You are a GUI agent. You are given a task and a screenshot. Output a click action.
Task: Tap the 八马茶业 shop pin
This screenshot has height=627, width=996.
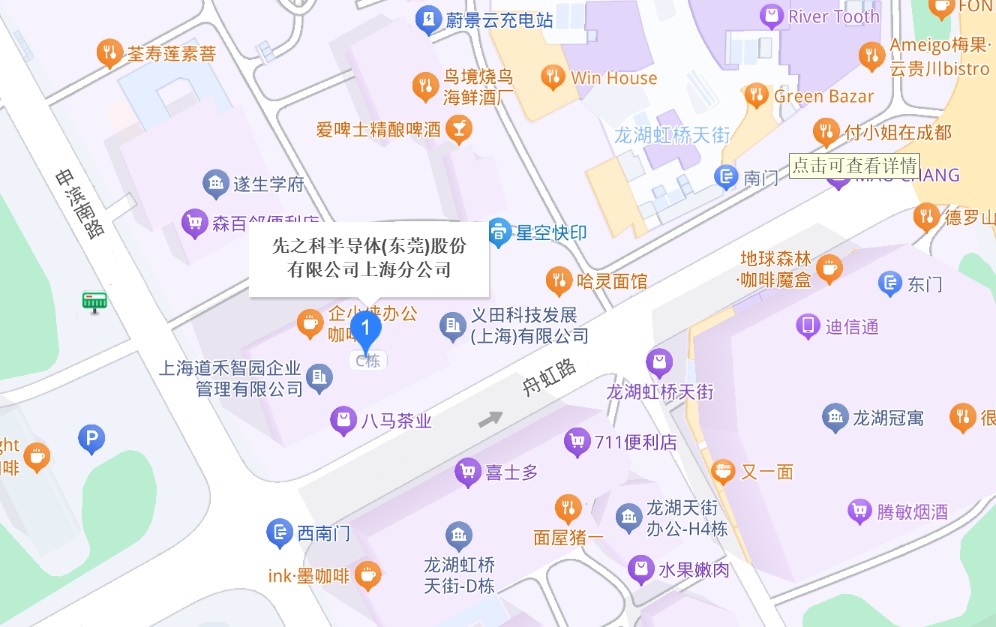[343, 420]
